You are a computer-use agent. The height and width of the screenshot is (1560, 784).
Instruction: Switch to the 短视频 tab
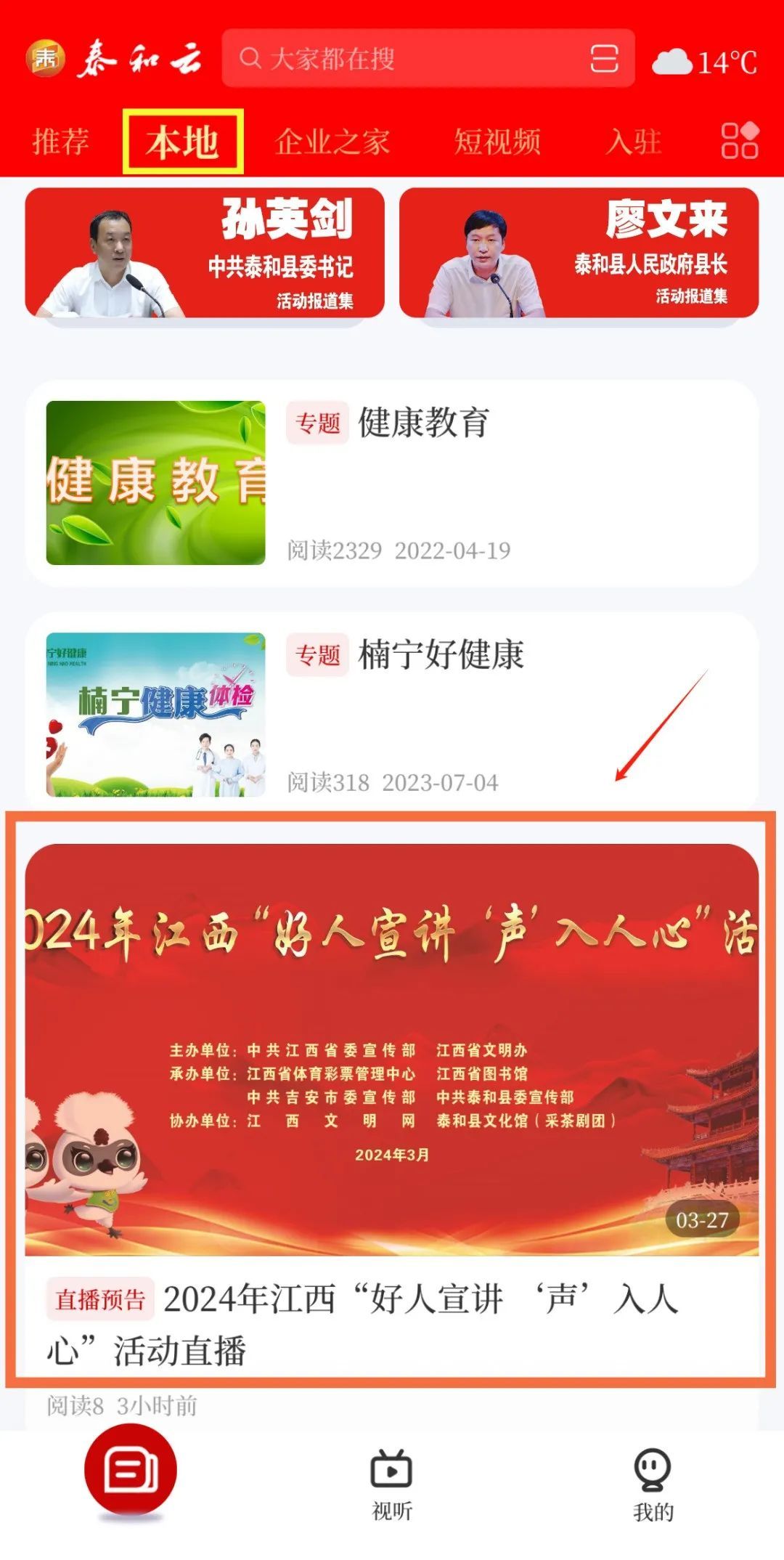[x=497, y=142]
